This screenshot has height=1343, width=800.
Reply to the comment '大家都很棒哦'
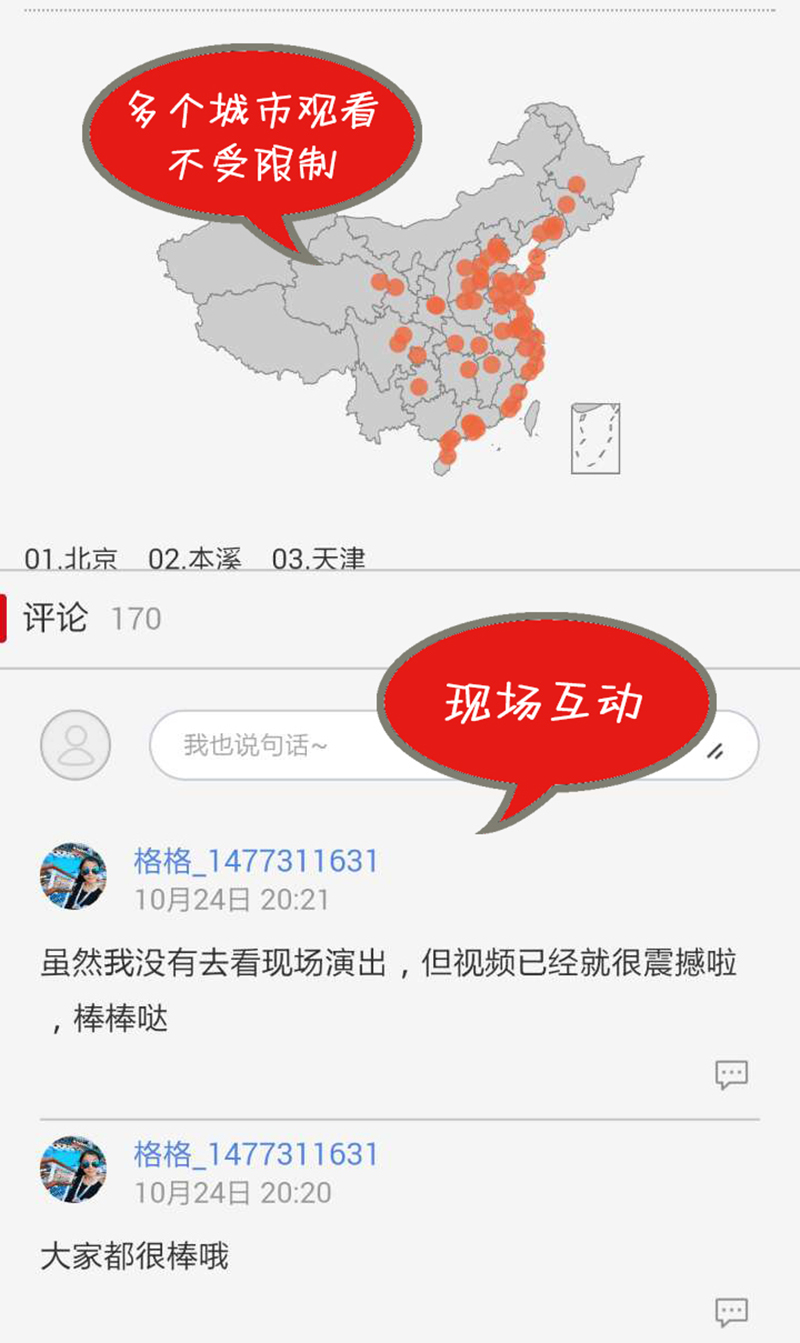pos(731,1311)
